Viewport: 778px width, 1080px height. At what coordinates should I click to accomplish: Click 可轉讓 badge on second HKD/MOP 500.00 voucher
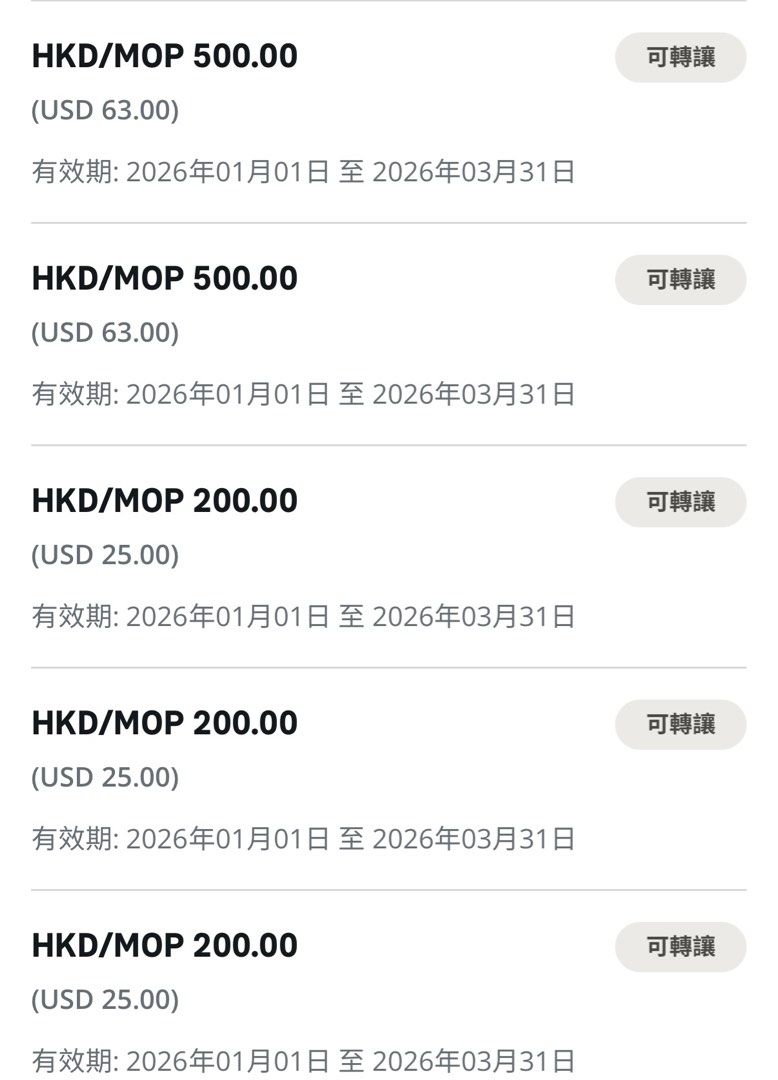point(680,281)
